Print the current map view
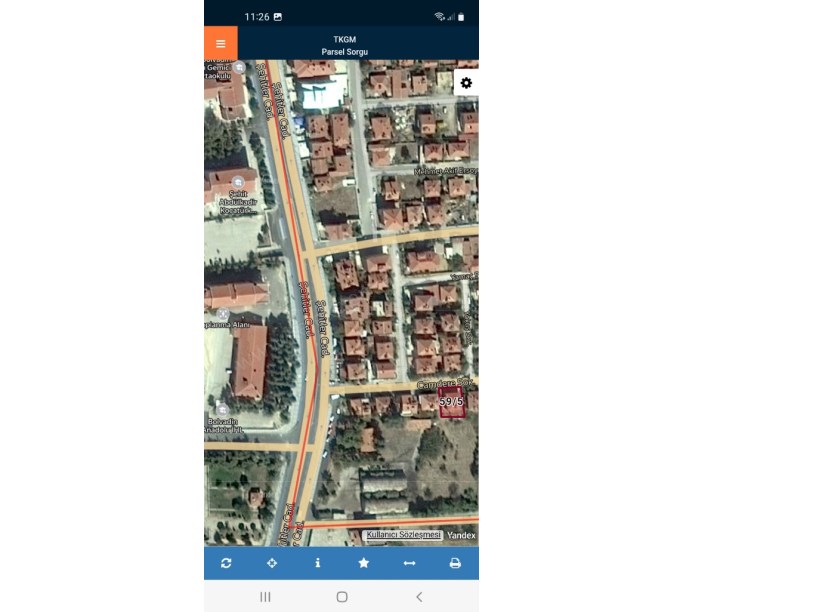Screen dimensions: 816x612 455,563
